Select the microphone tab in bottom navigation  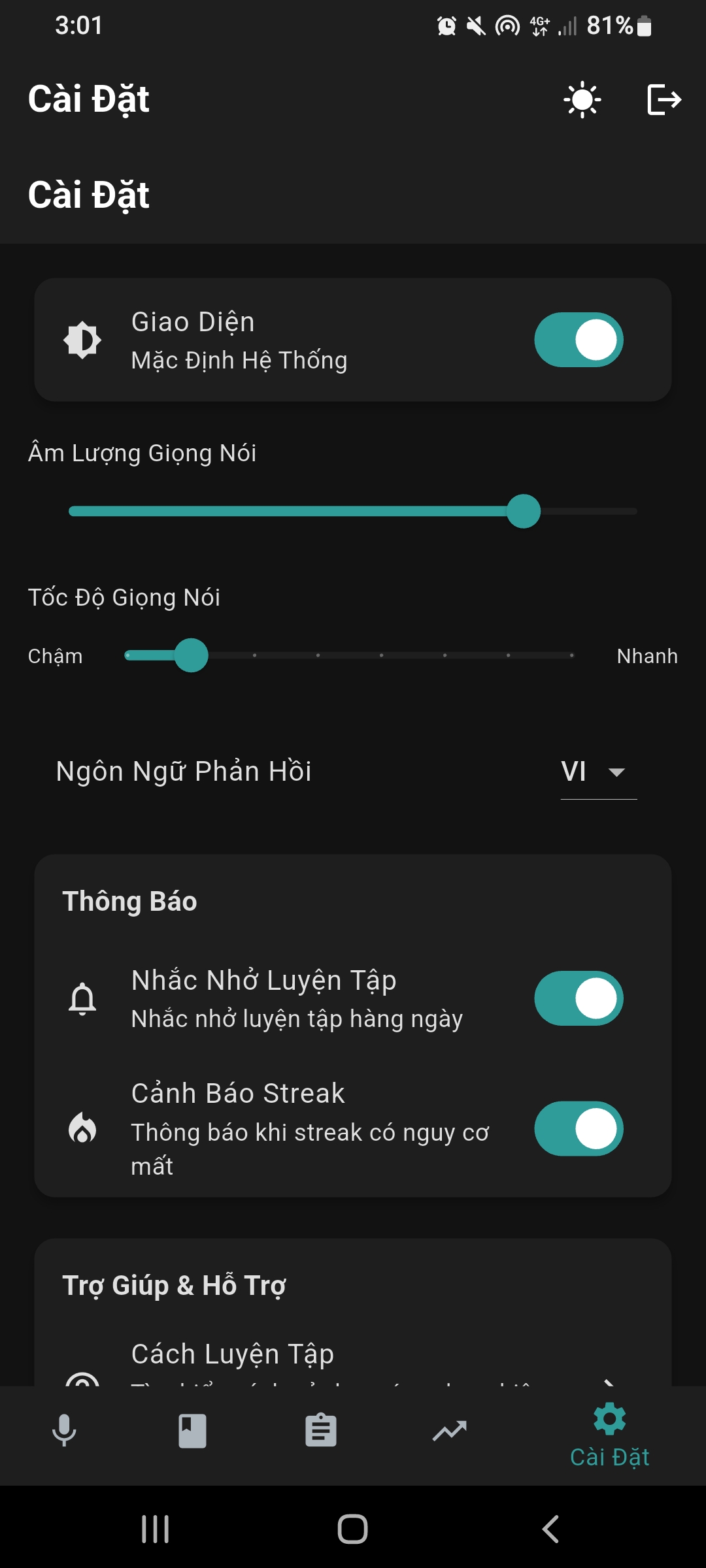64,1431
